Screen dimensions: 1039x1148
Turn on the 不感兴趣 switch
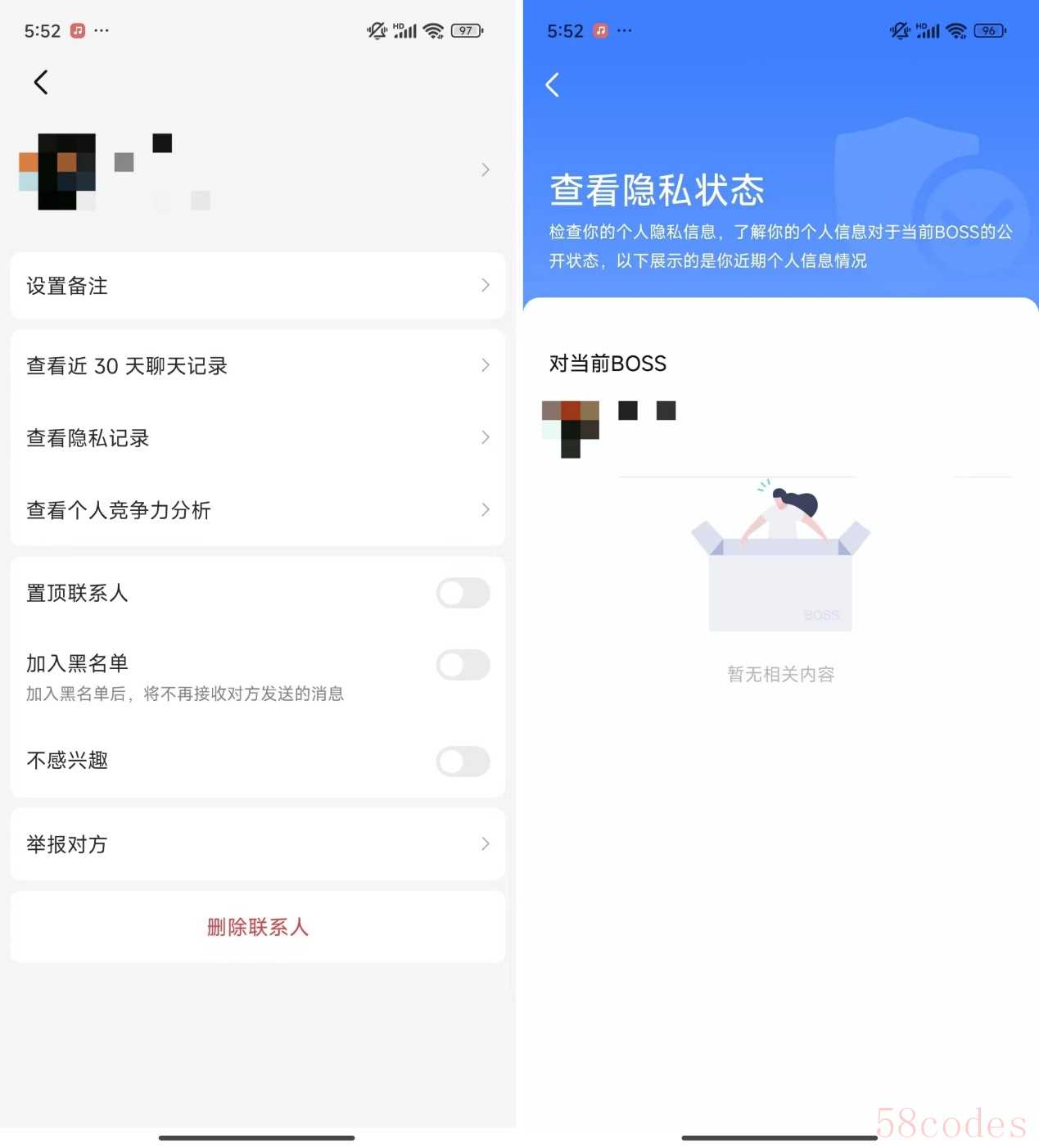click(x=463, y=762)
